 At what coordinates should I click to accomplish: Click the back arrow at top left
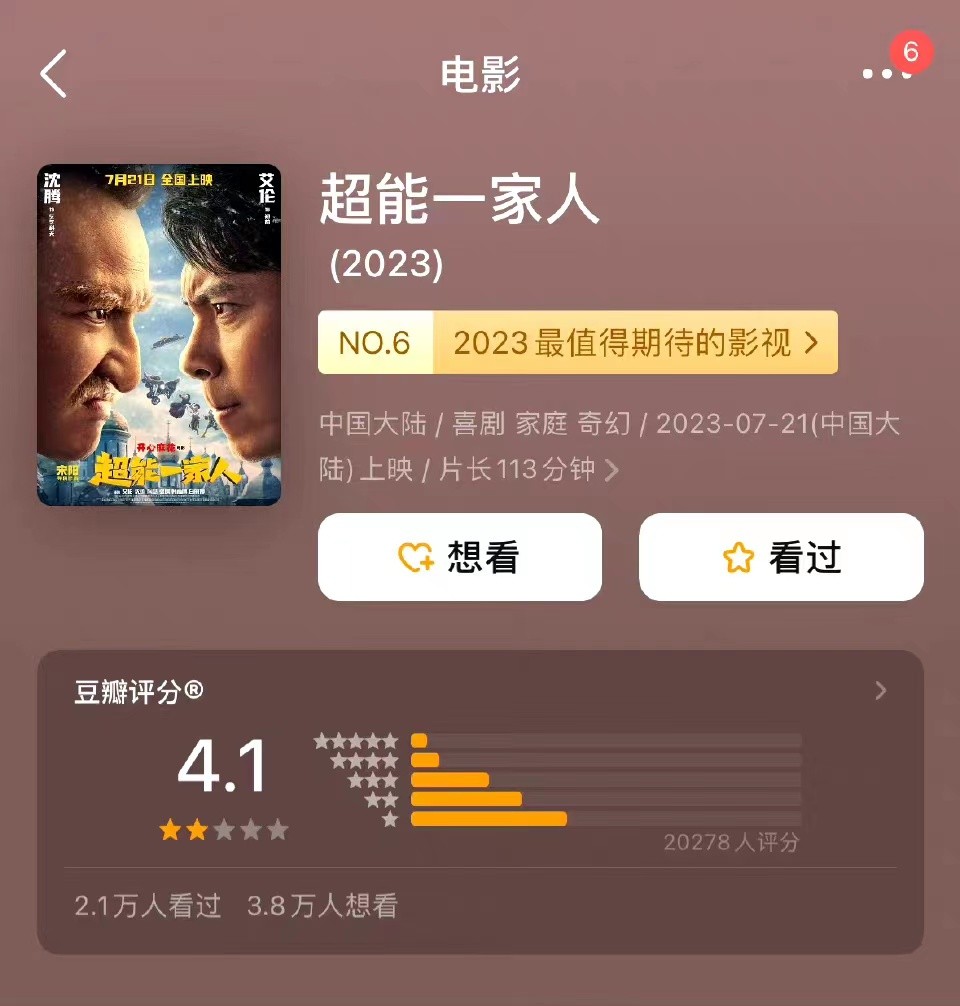click(x=54, y=75)
